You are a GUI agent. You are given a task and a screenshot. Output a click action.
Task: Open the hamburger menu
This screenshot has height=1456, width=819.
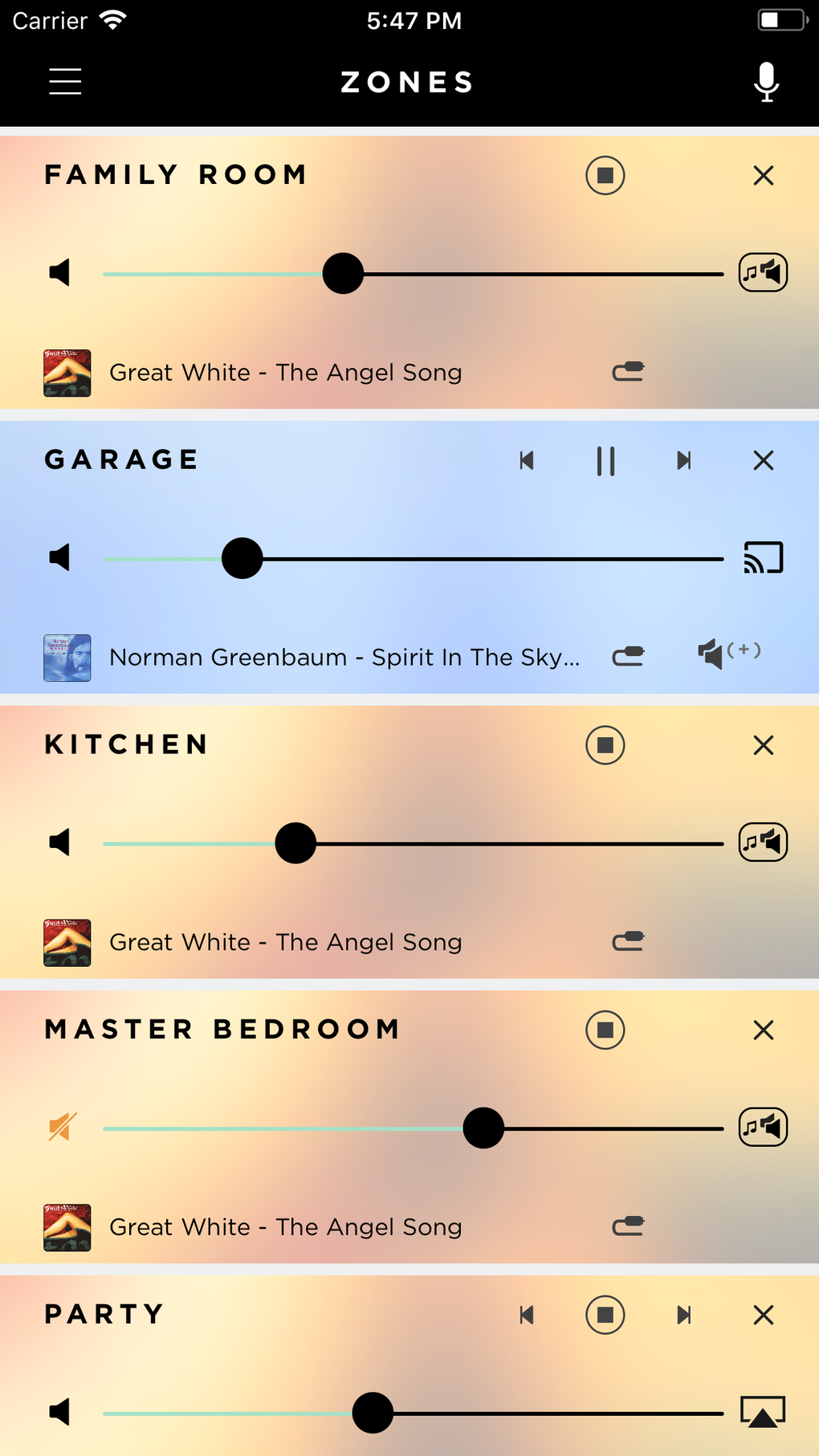tap(65, 82)
